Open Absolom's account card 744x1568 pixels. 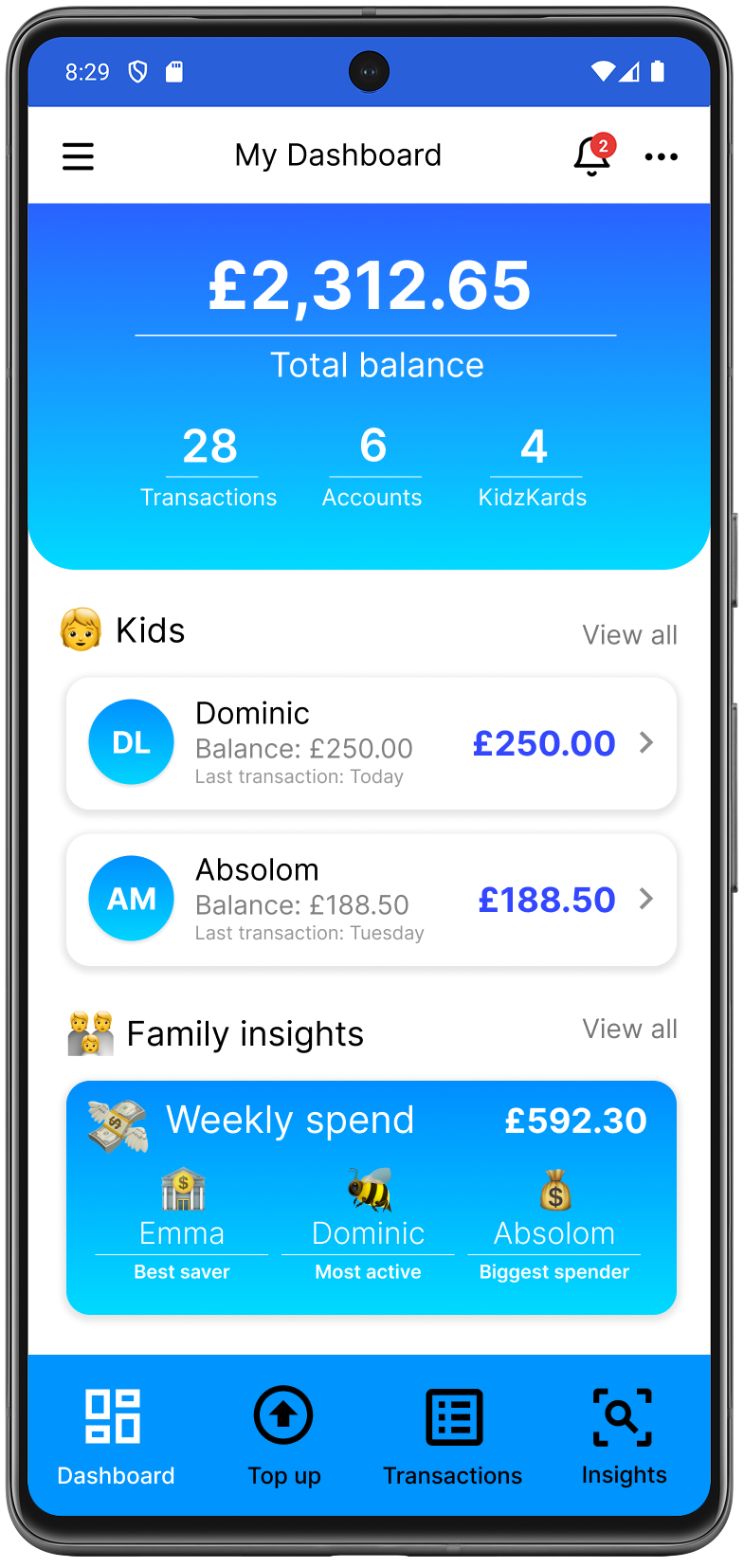[371, 900]
